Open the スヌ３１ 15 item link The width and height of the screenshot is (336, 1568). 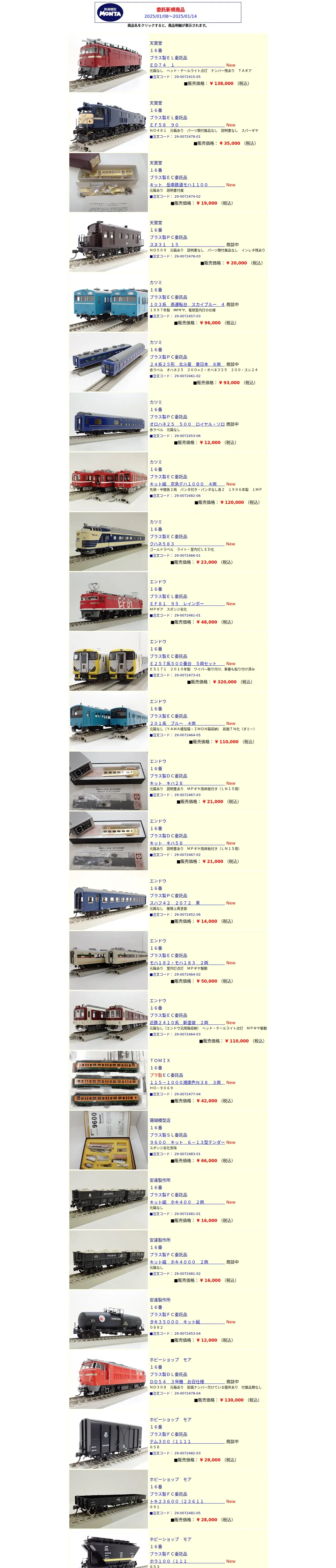pos(165,245)
